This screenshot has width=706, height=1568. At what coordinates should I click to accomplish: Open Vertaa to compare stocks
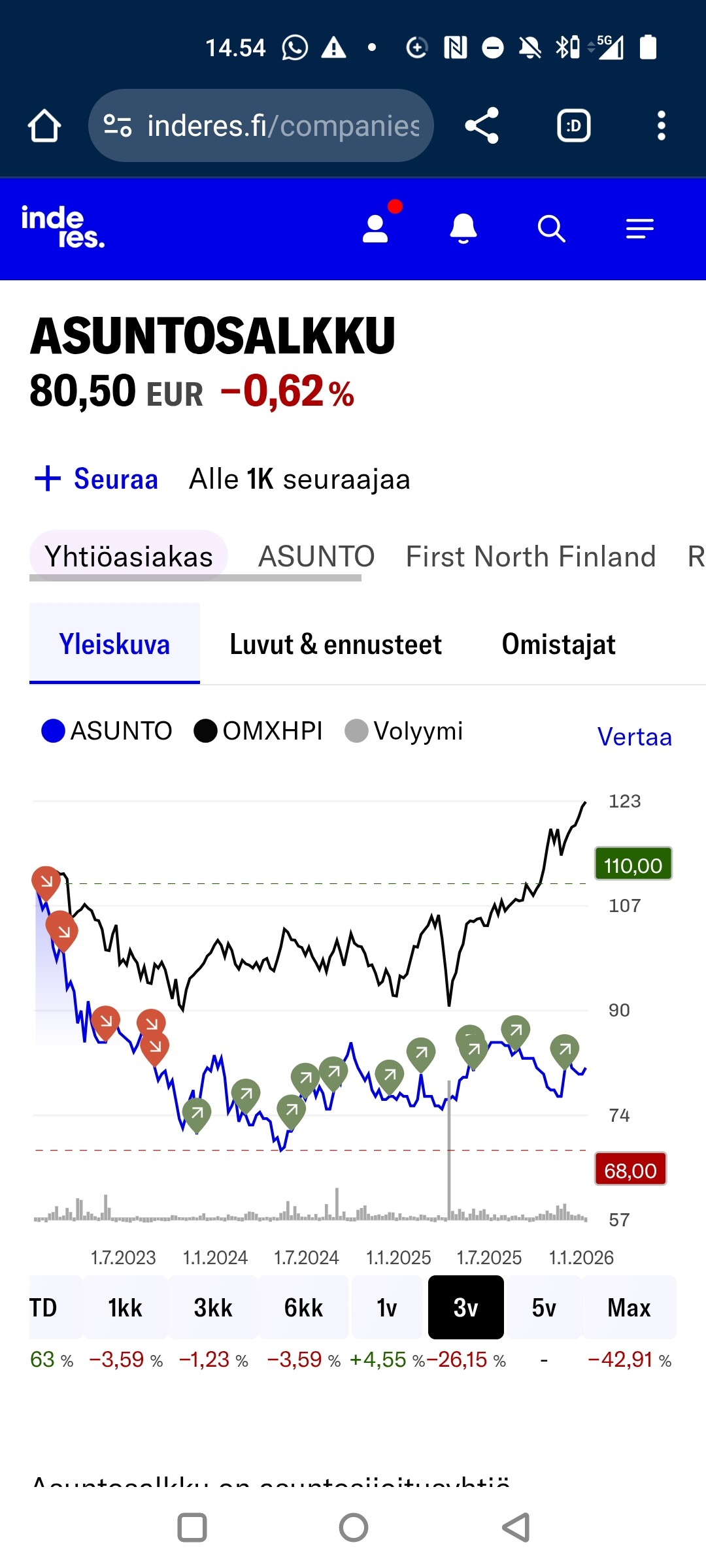click(634, 737)
